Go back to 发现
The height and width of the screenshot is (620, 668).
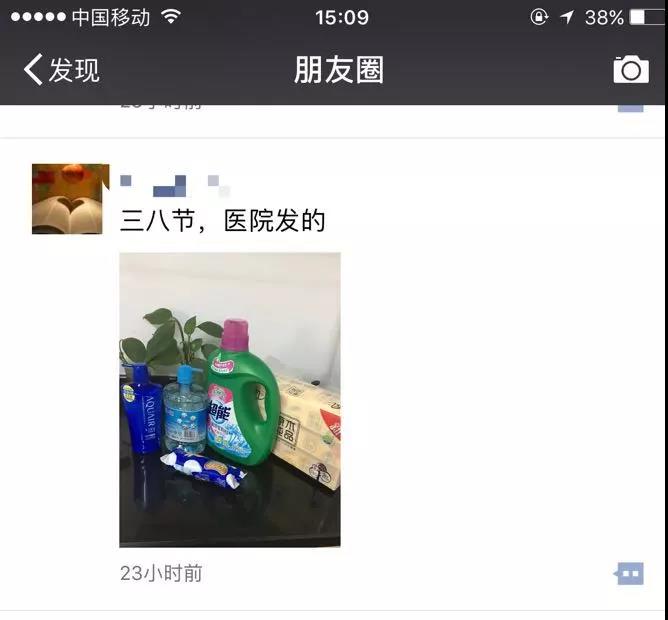click(x=60, y=70)
